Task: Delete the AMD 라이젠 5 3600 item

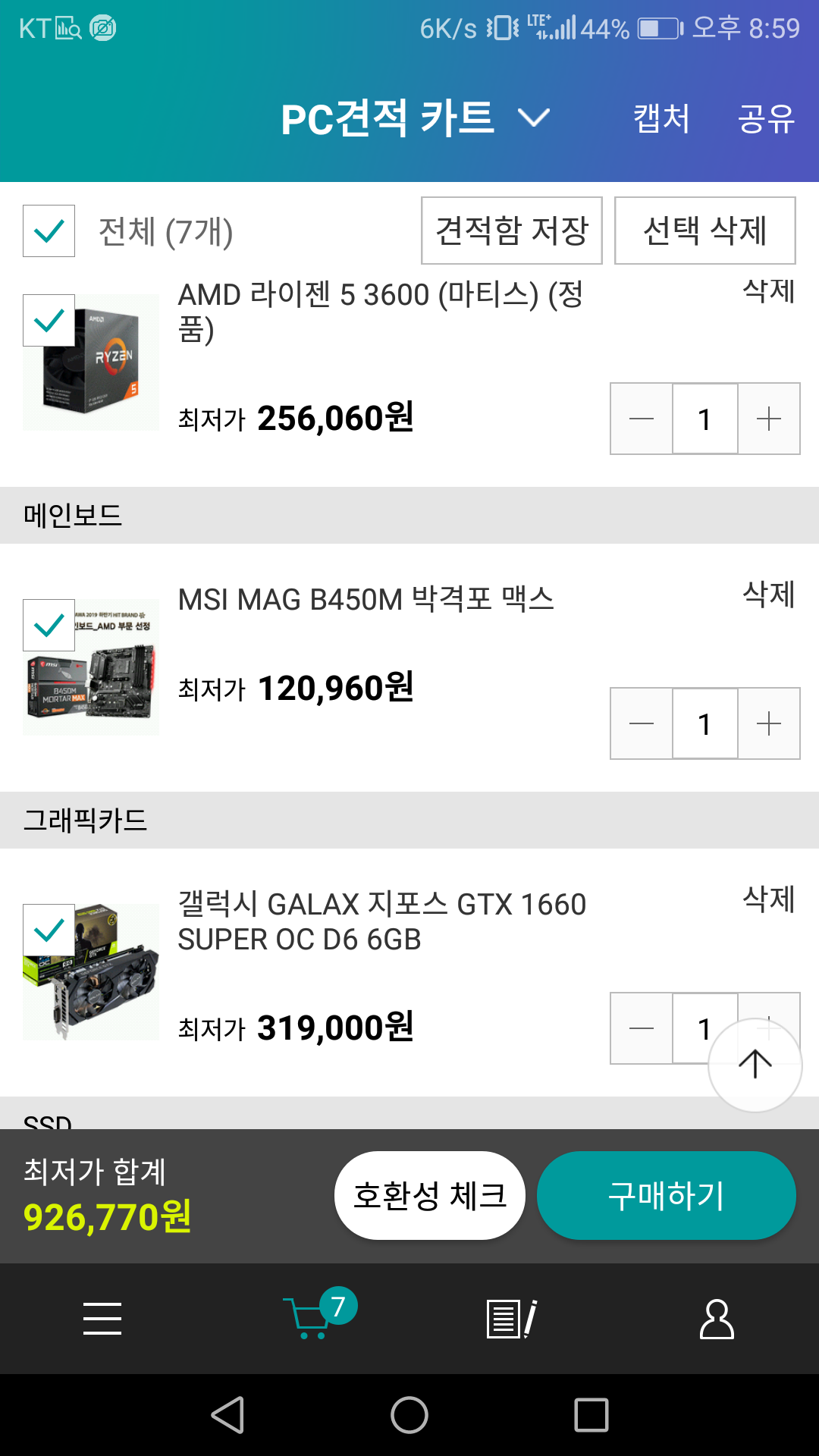Action: [x=768, y=291]
